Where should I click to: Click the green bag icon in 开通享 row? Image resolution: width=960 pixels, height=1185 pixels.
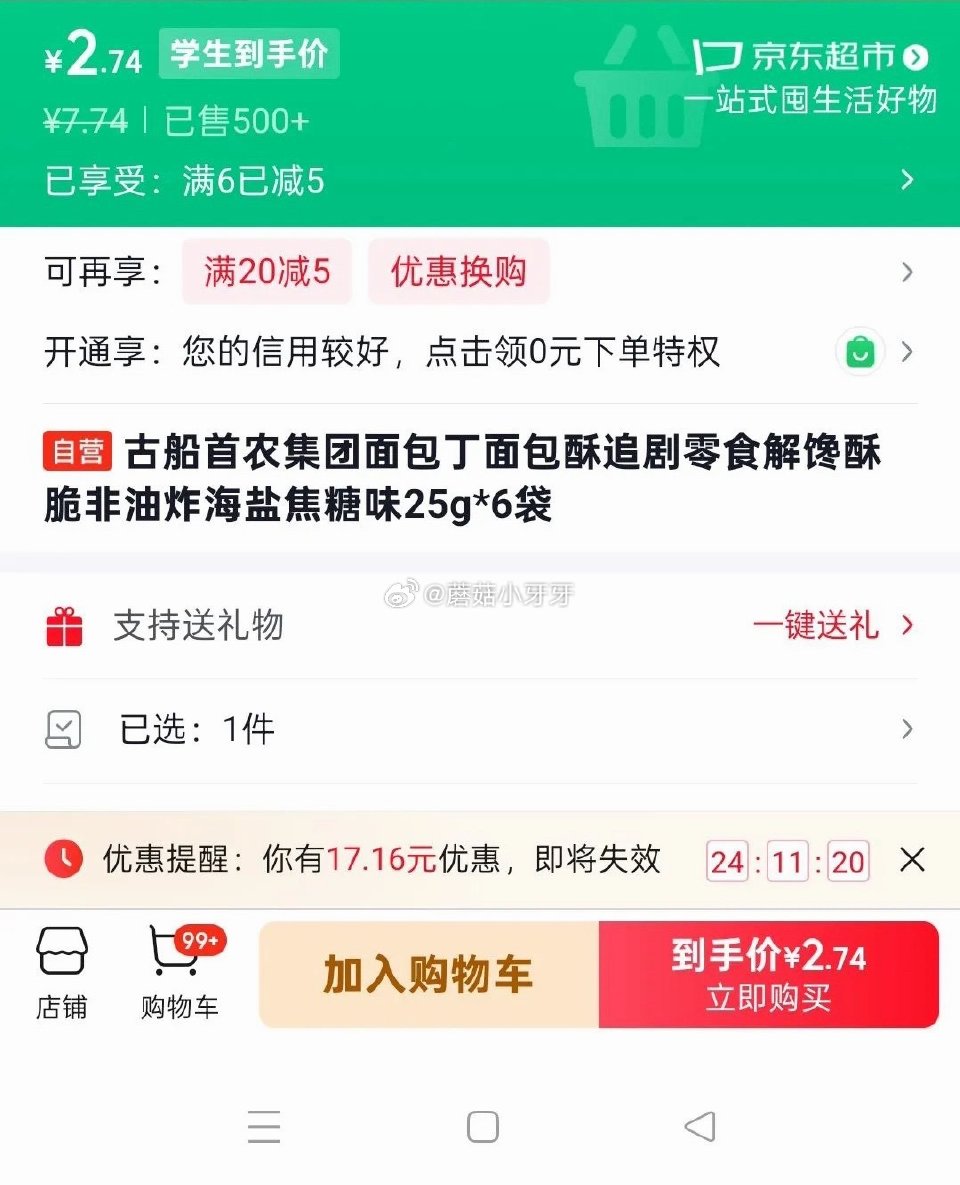point(858,352)
